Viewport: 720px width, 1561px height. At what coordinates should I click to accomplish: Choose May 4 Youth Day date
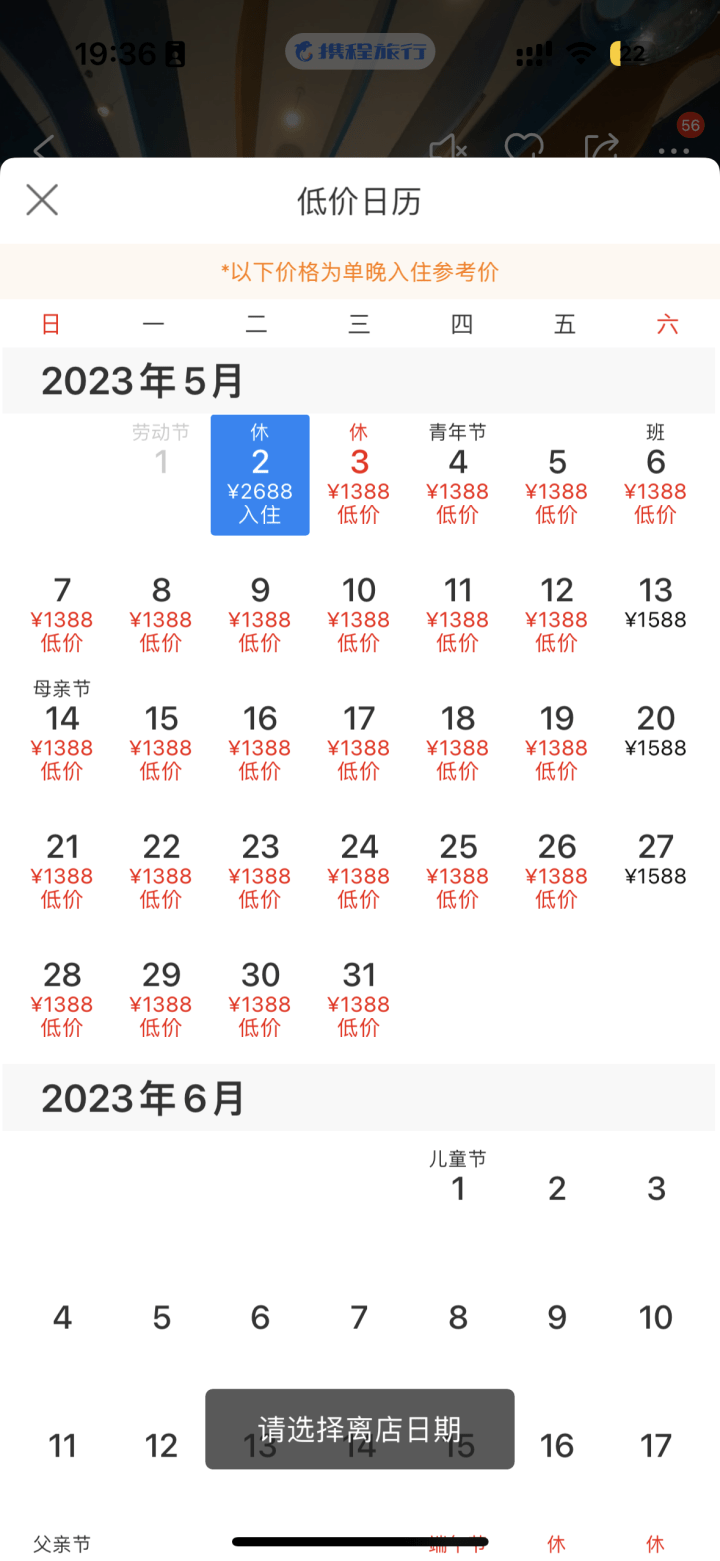[x=458, y=476]
